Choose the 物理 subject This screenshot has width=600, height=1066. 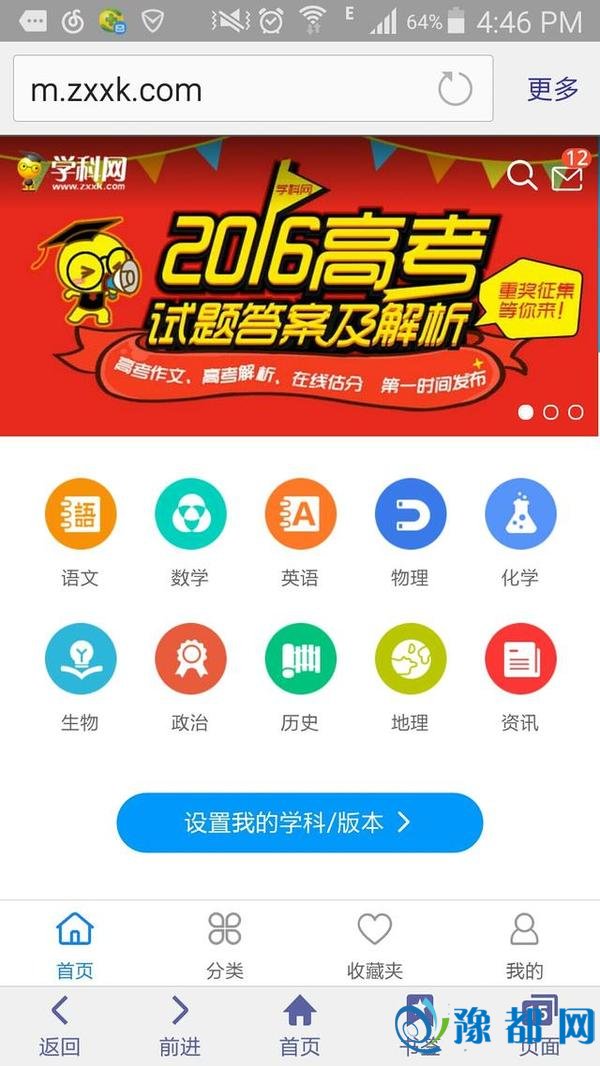click(410, 532)
